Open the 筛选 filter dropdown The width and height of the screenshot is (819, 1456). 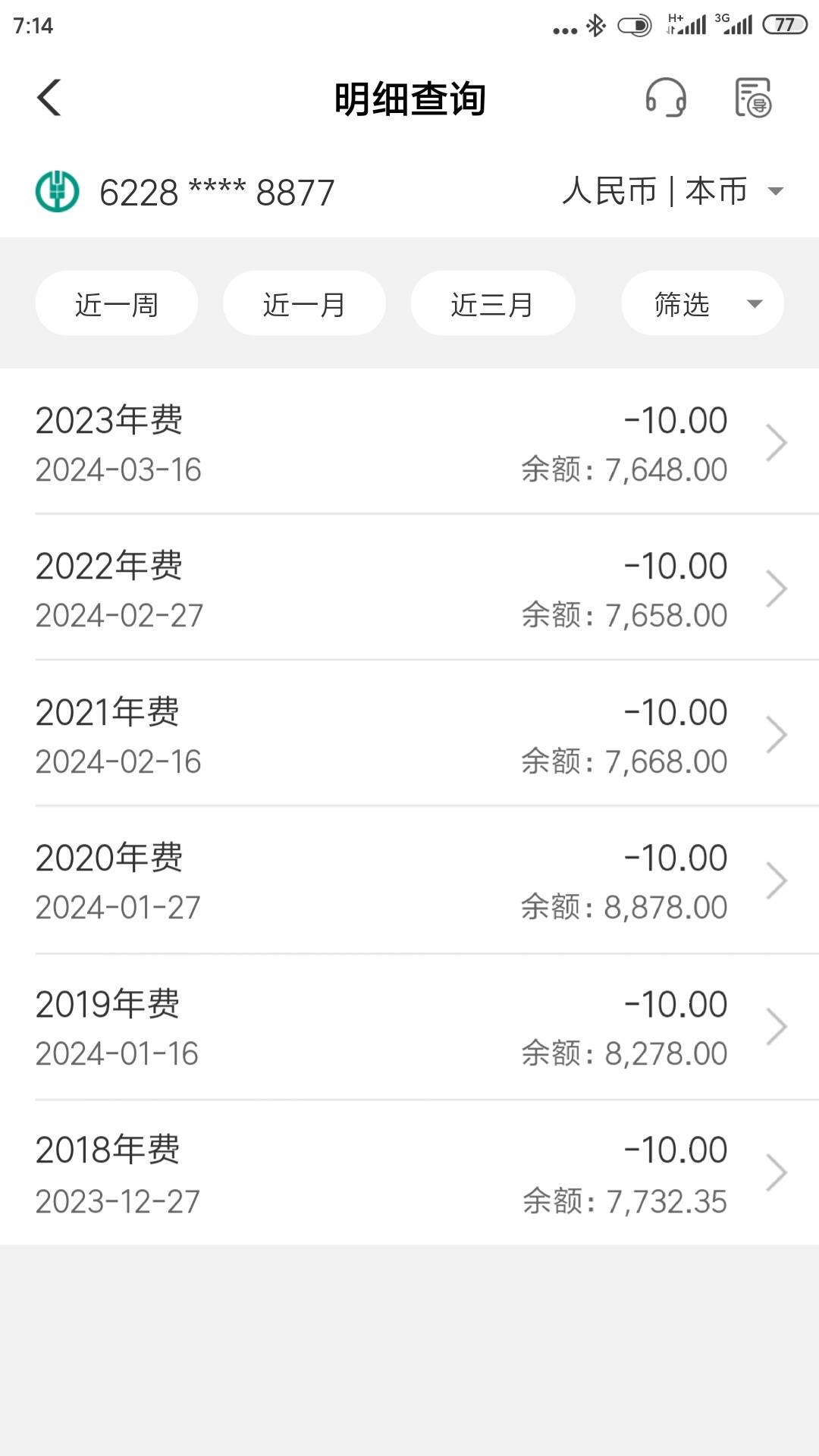coord(702,303)
